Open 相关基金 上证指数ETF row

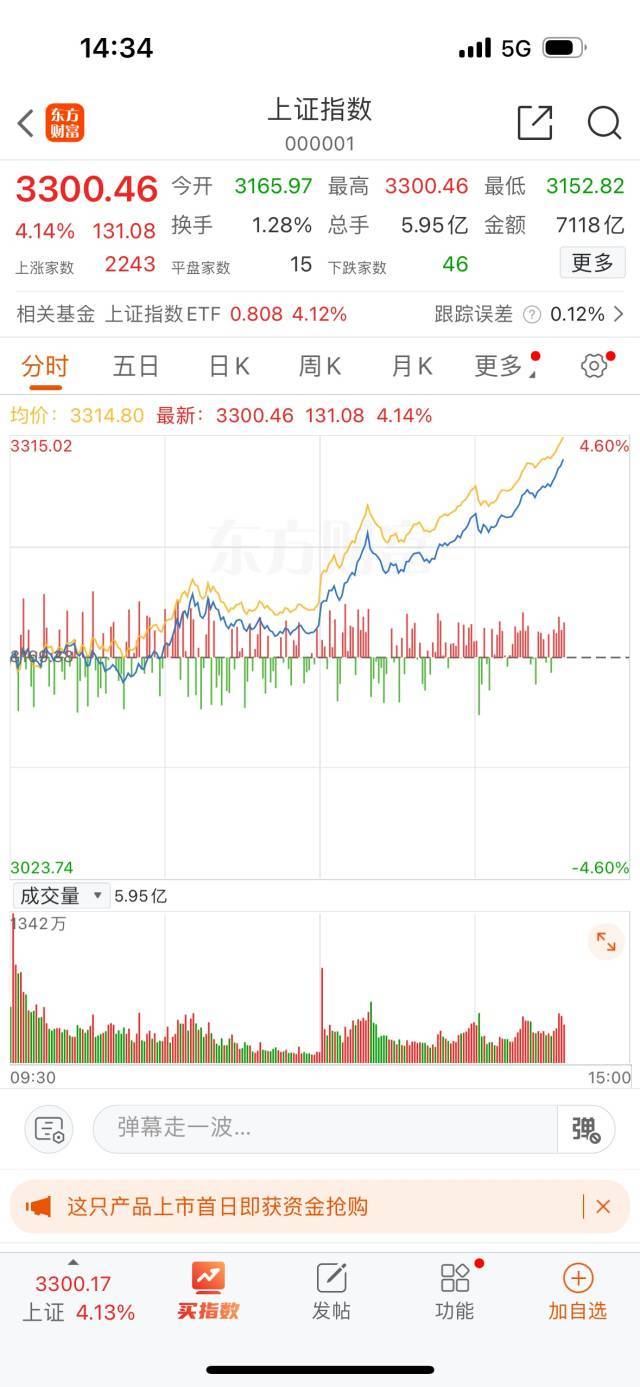coord(320,314)
